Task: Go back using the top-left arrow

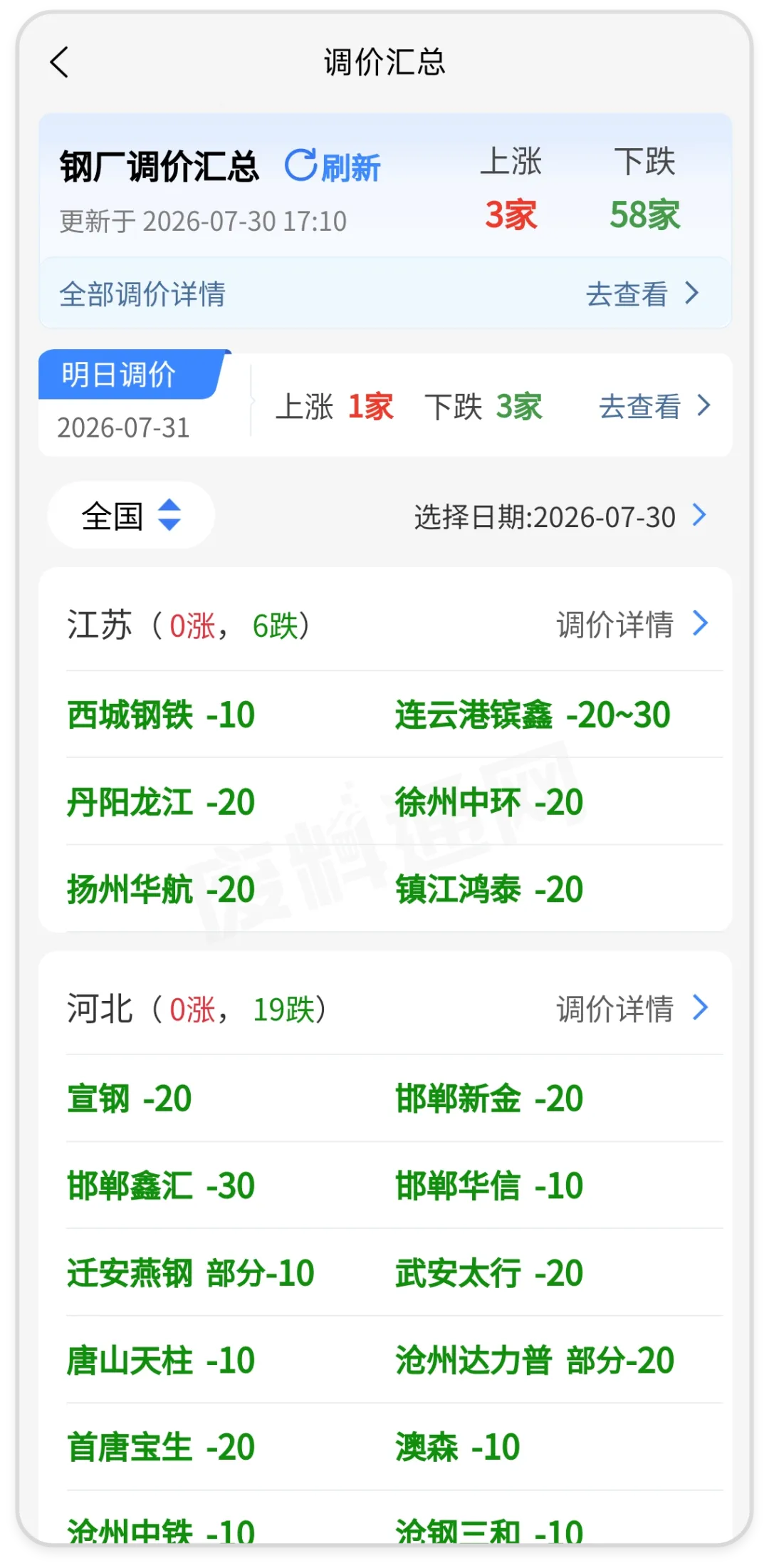Action: (x=60, y=62)
